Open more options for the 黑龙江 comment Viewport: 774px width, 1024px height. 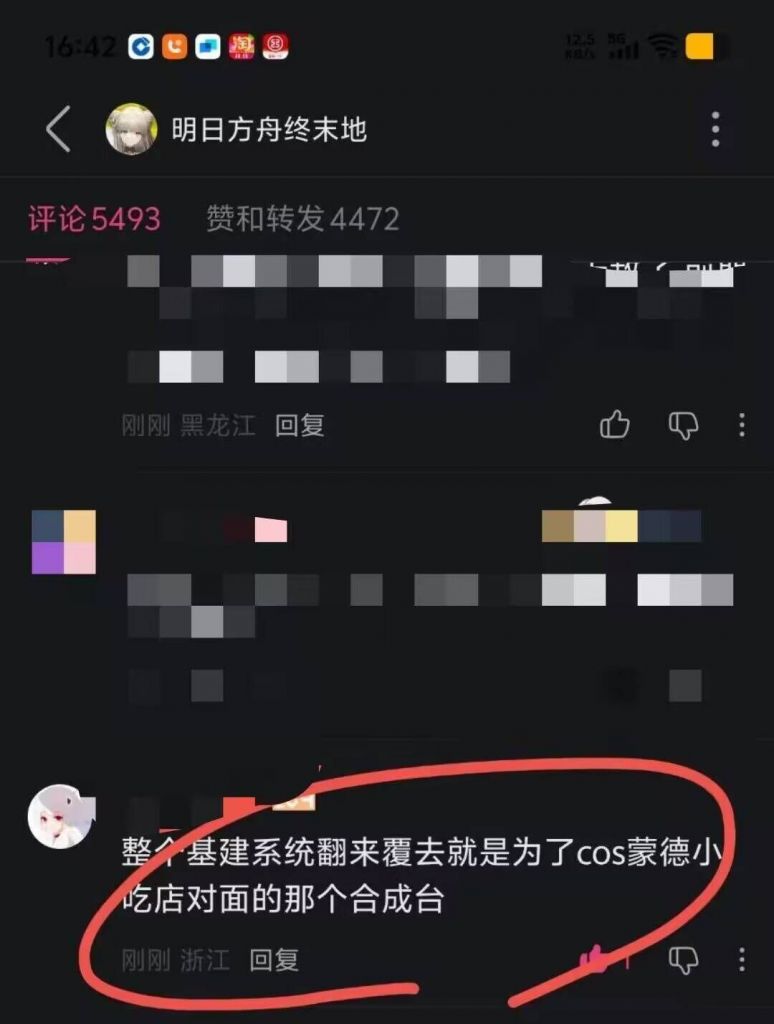point(741,425)
